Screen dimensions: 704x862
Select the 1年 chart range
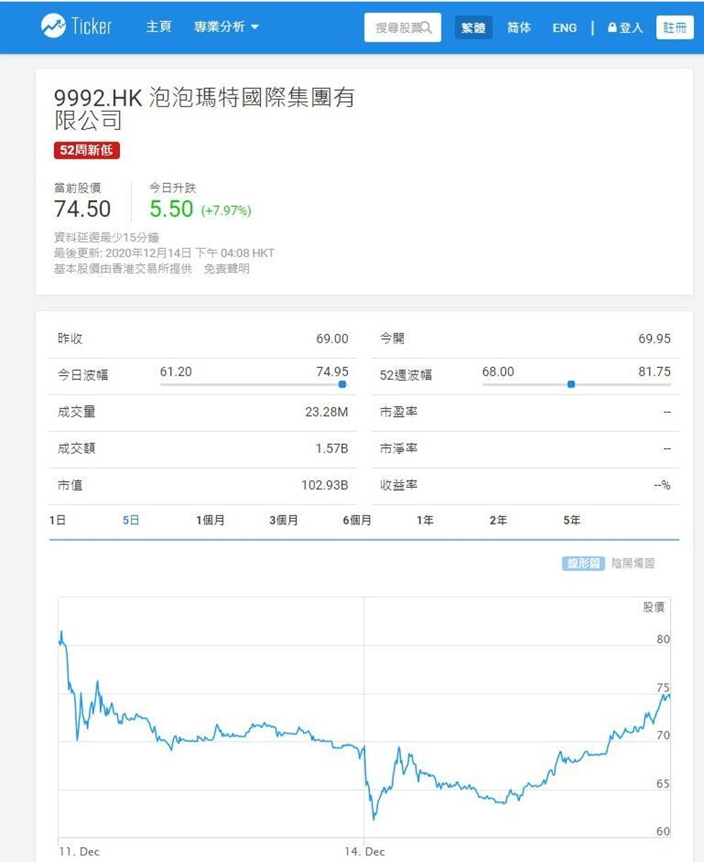coord(425,520)
